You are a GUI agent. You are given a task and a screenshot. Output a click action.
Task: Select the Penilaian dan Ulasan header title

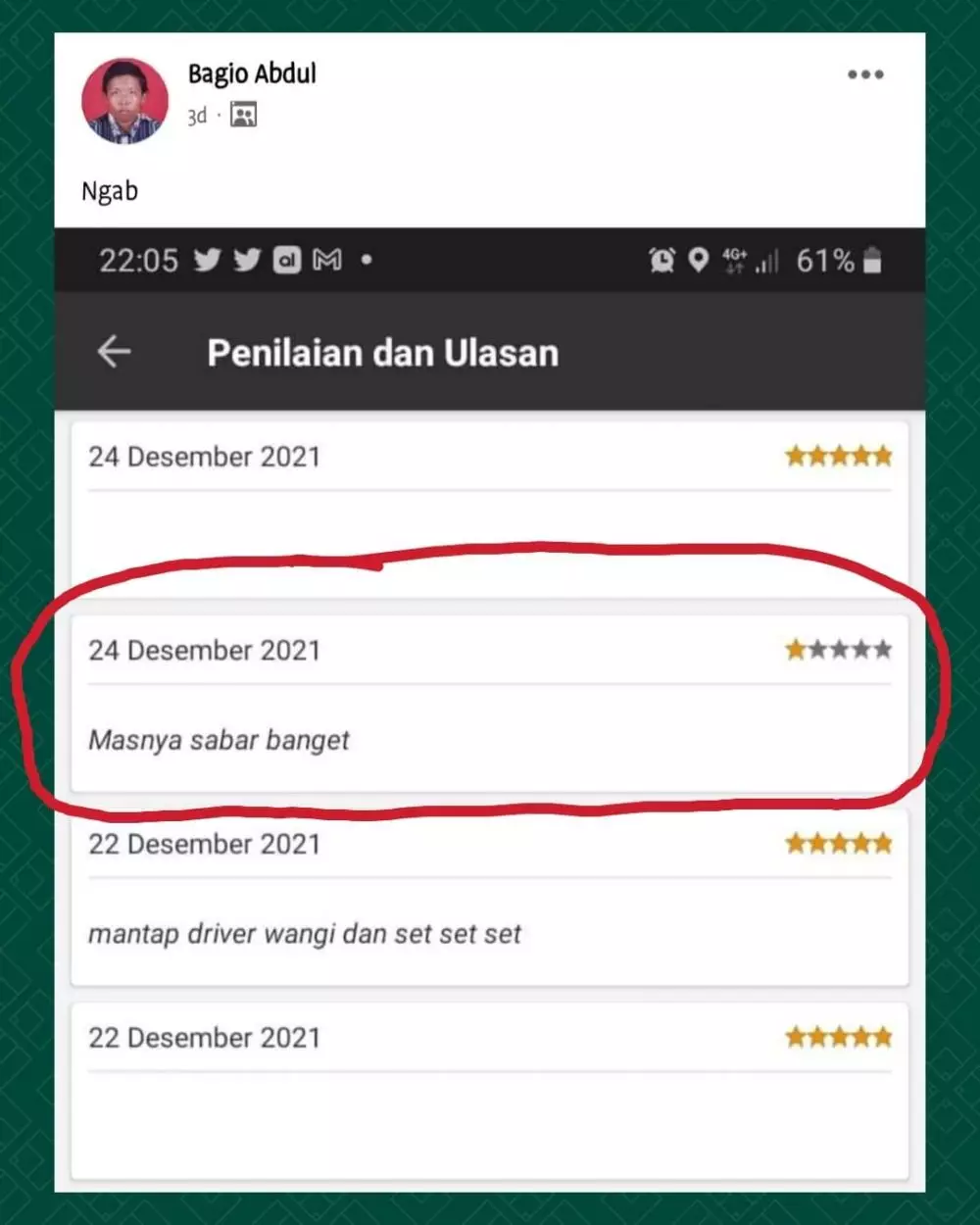[382, 352]
